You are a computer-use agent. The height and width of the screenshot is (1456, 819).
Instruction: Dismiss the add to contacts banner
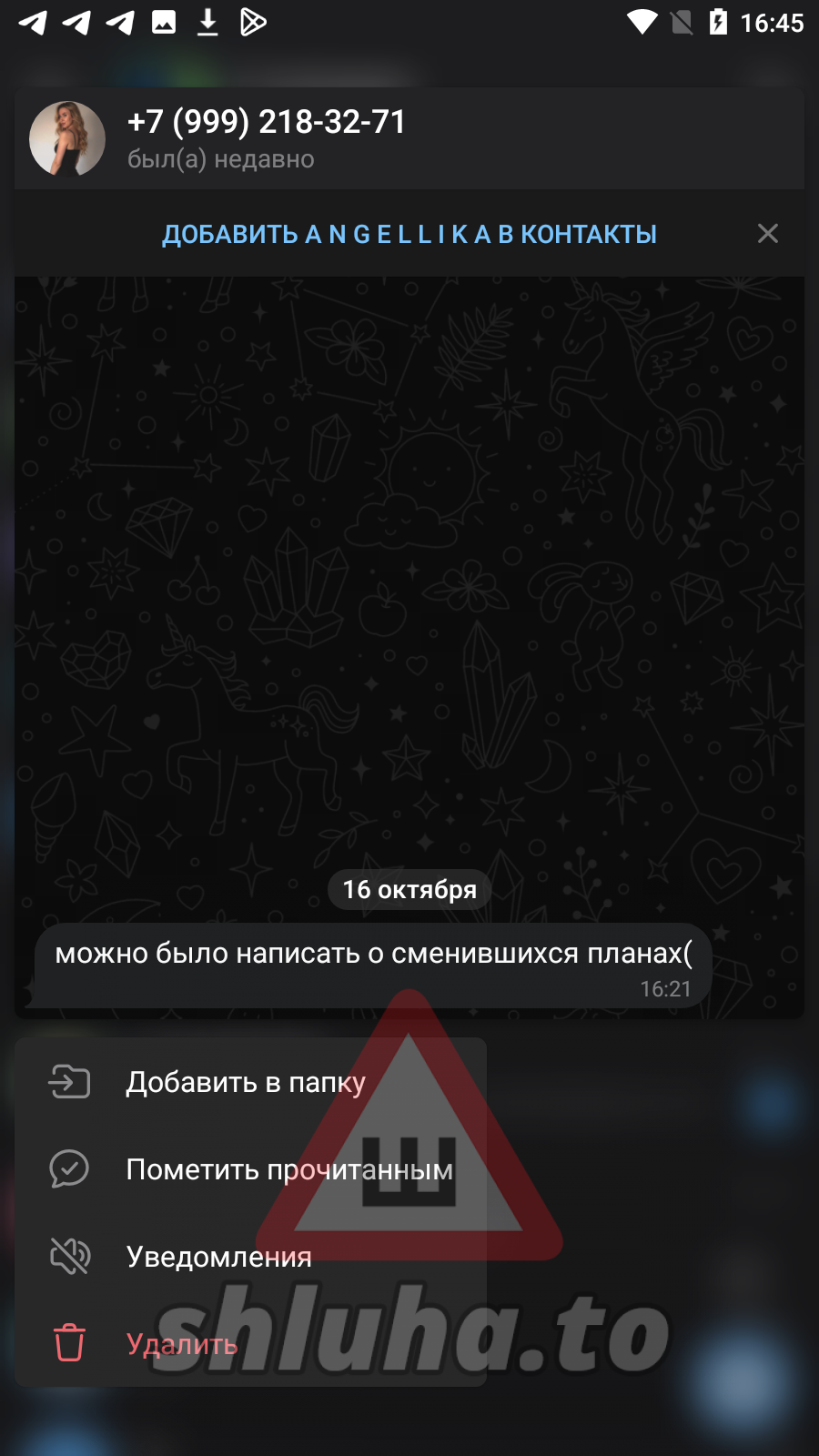click(768, 234)
